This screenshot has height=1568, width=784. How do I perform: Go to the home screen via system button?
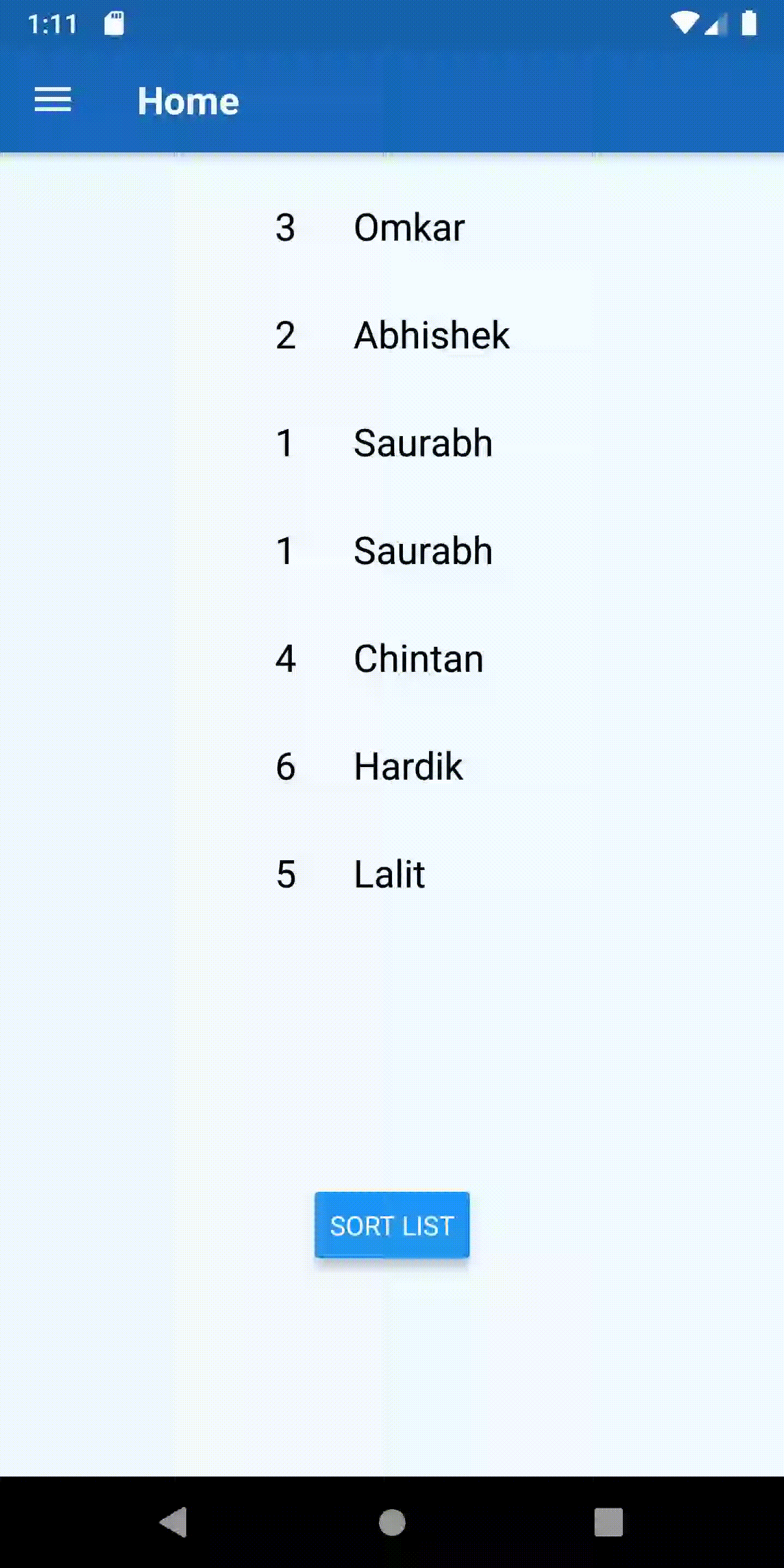tap(392, 1522)
